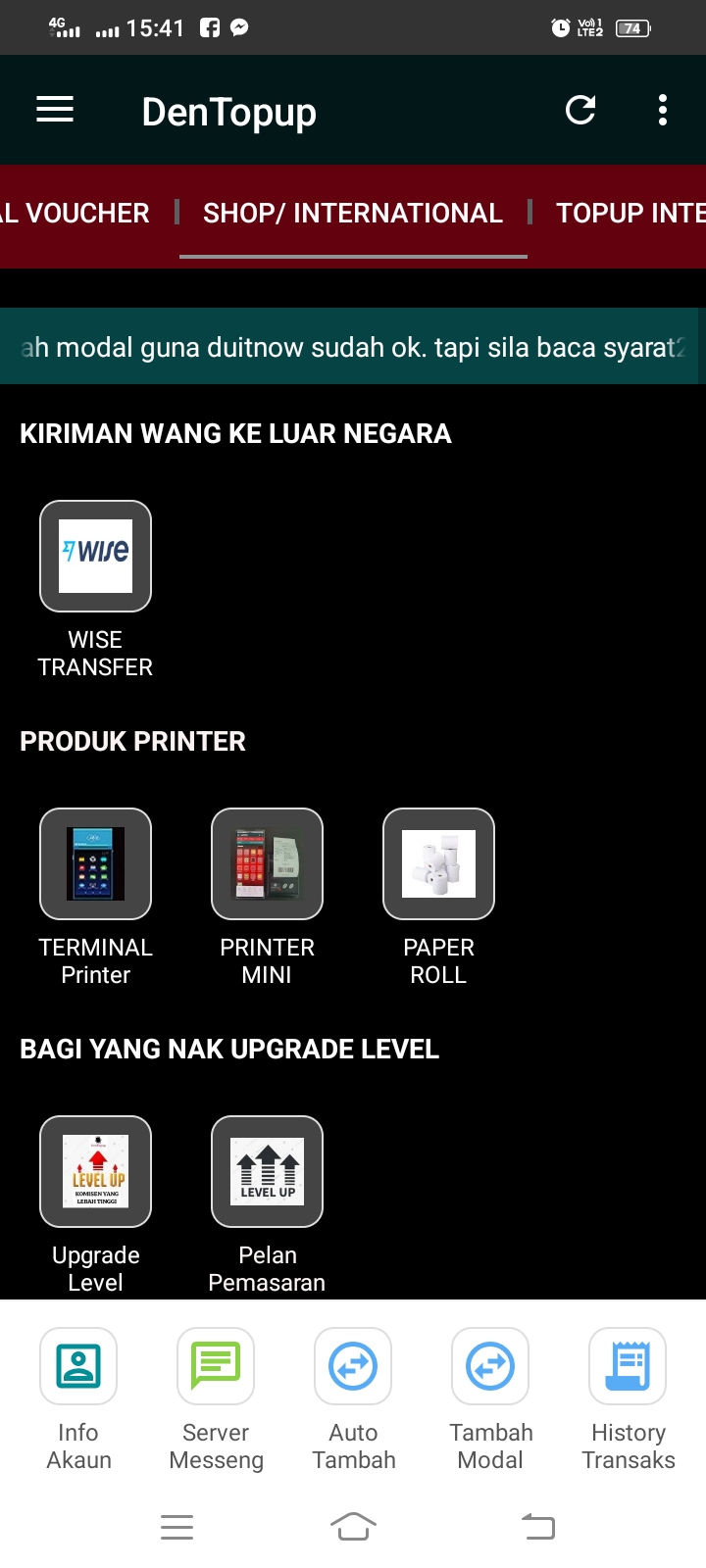This screenshot has height=1568, width=706.
Task: Tap the system home button
Action: click(x=353, y=1526)
